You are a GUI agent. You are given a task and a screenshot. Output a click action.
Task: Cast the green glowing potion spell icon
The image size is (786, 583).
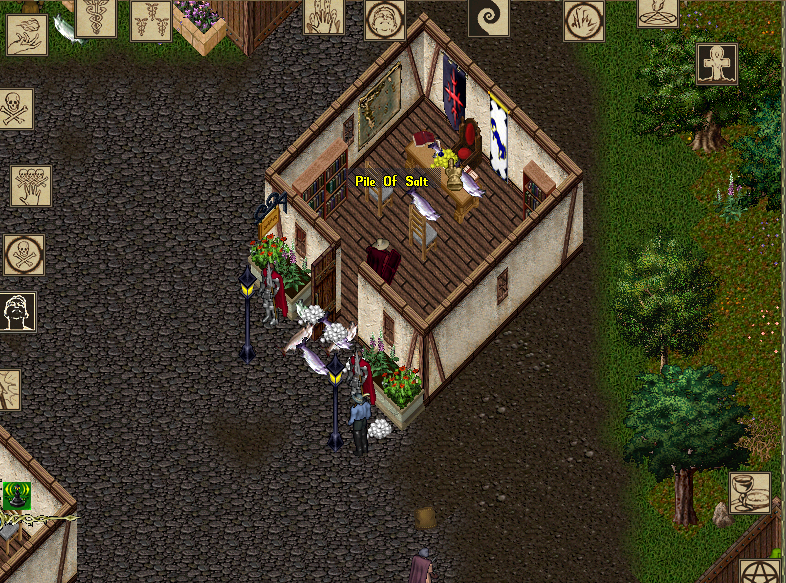(x=16, y=493)
